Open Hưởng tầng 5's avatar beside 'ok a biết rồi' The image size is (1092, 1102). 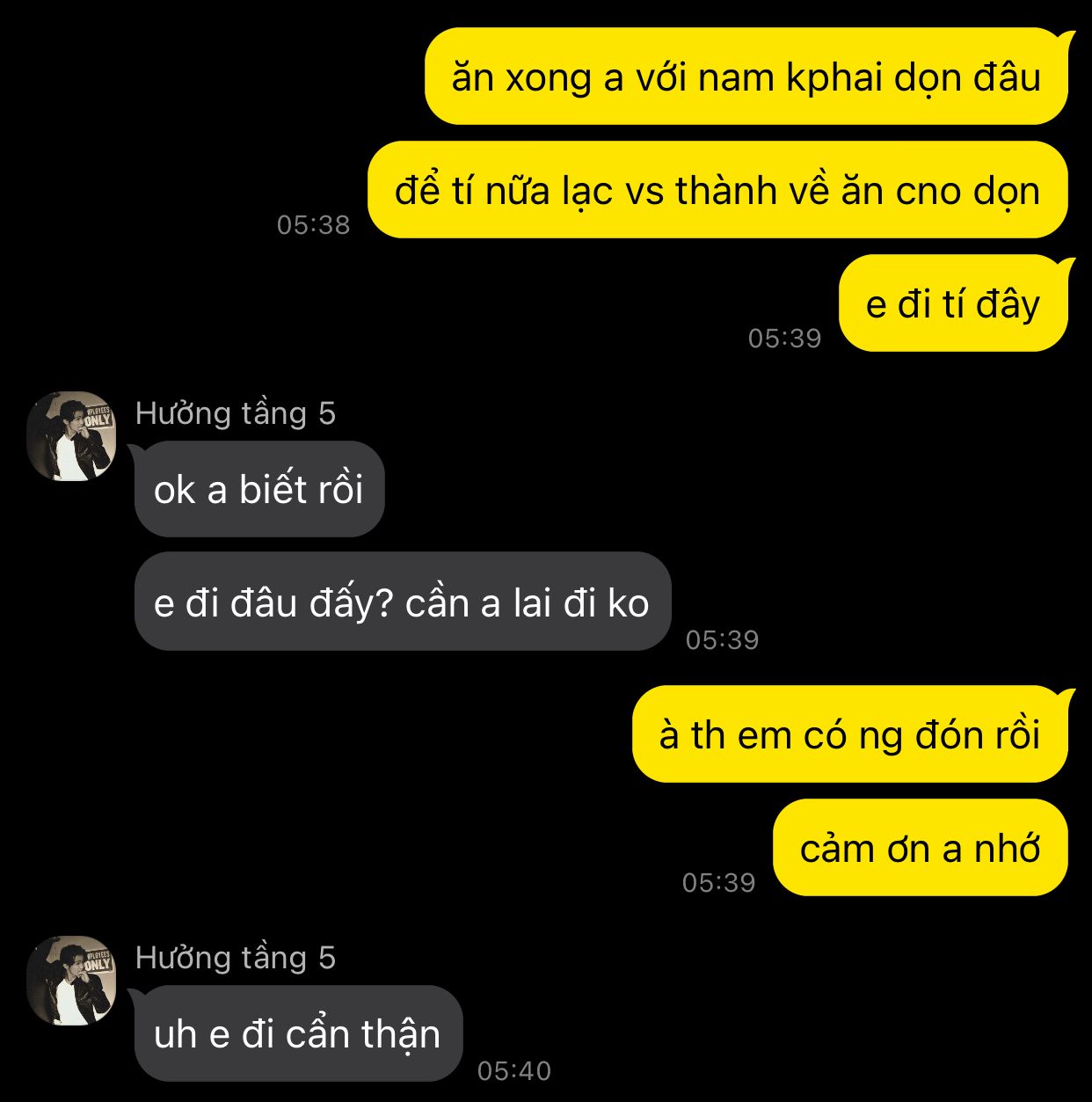[x=71, y=436]
